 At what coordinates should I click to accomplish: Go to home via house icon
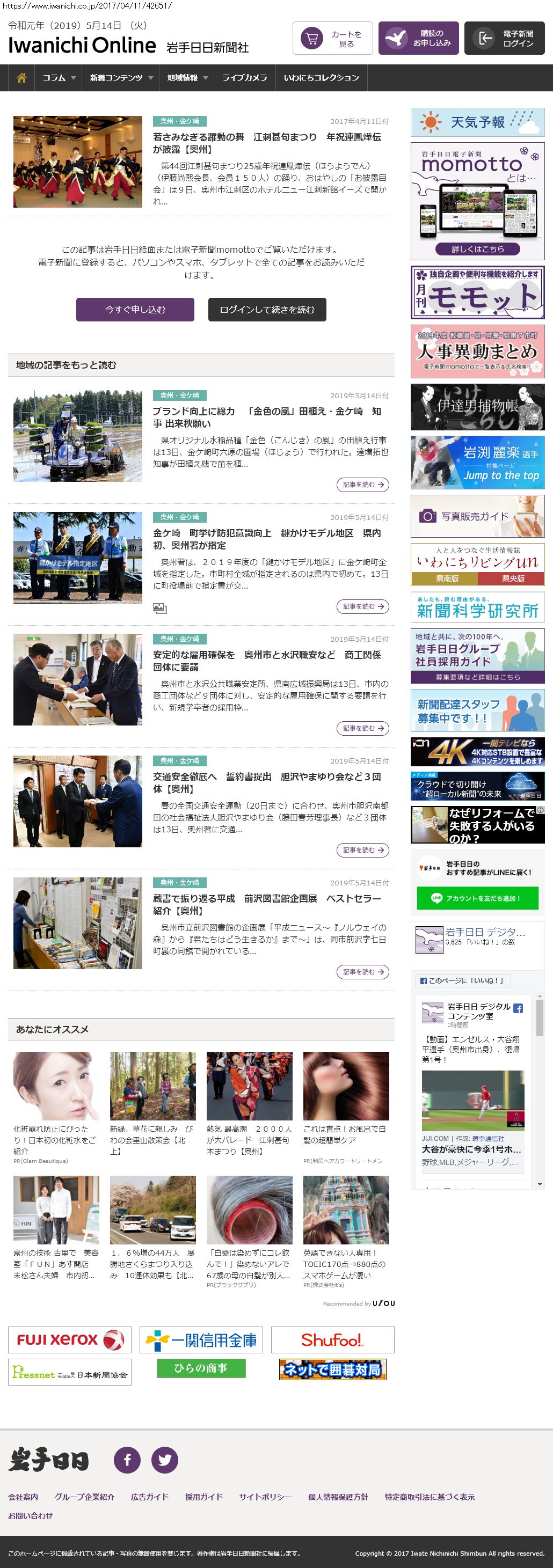[x=21, y=78]
